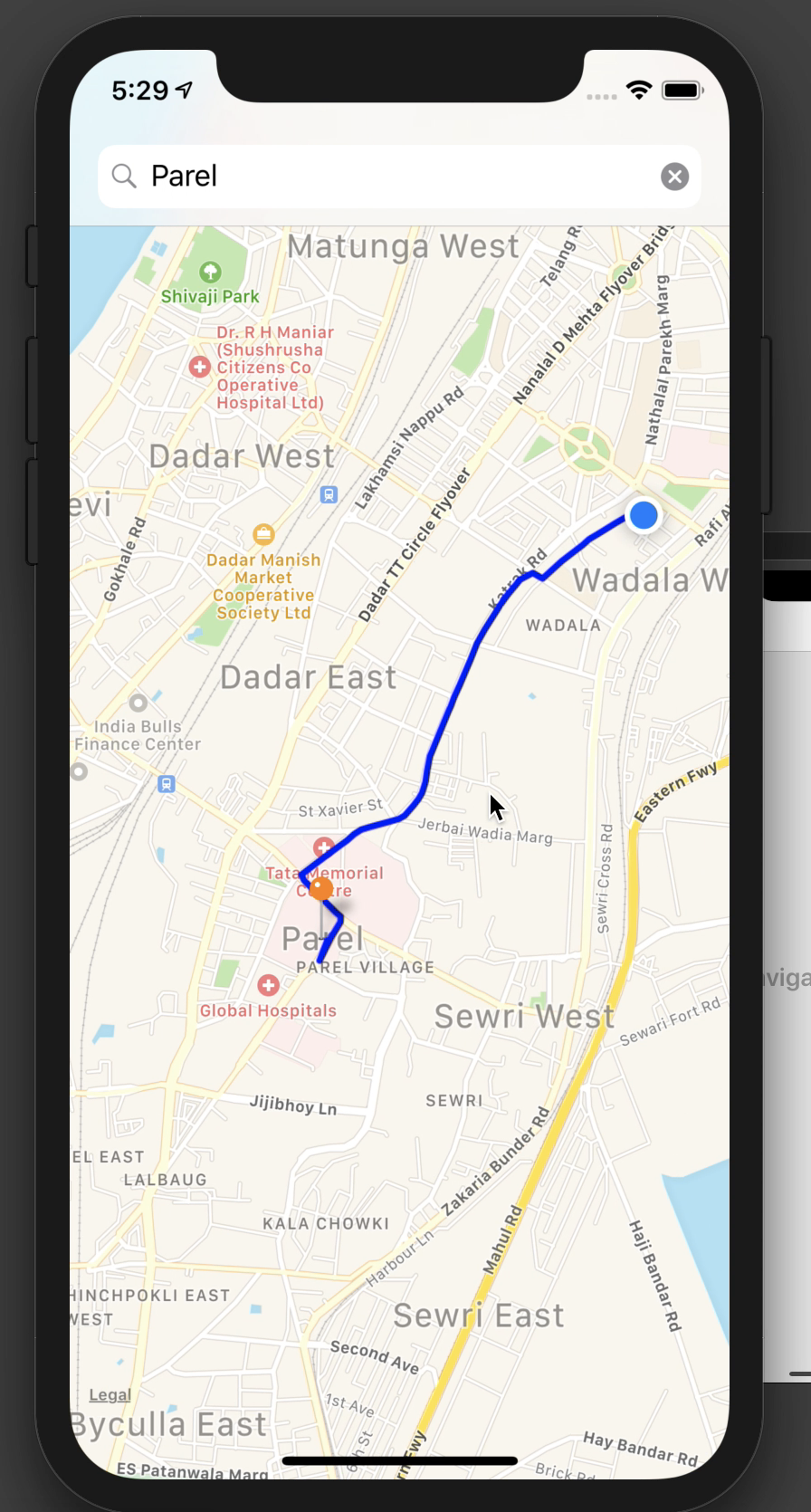Select the Tata Memorial Centre hospital icon
This screenshot has height=1512, width=811.
coord(323,847)
